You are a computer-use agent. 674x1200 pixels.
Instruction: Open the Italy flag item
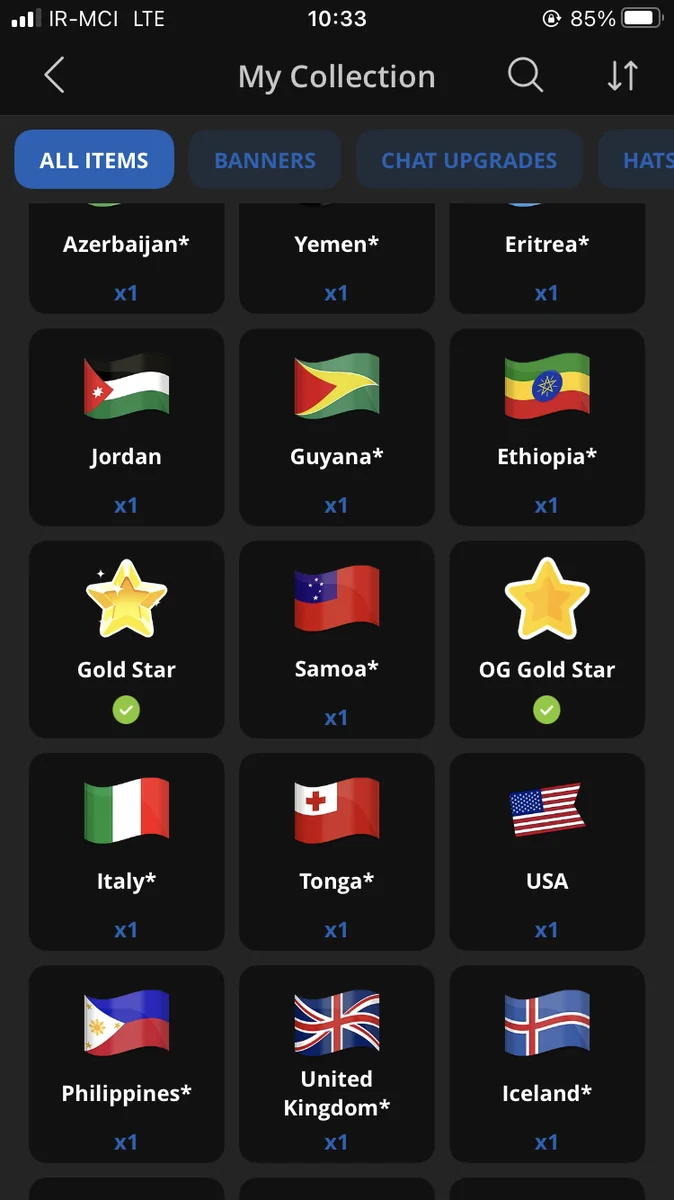click(x=126, y=851)
